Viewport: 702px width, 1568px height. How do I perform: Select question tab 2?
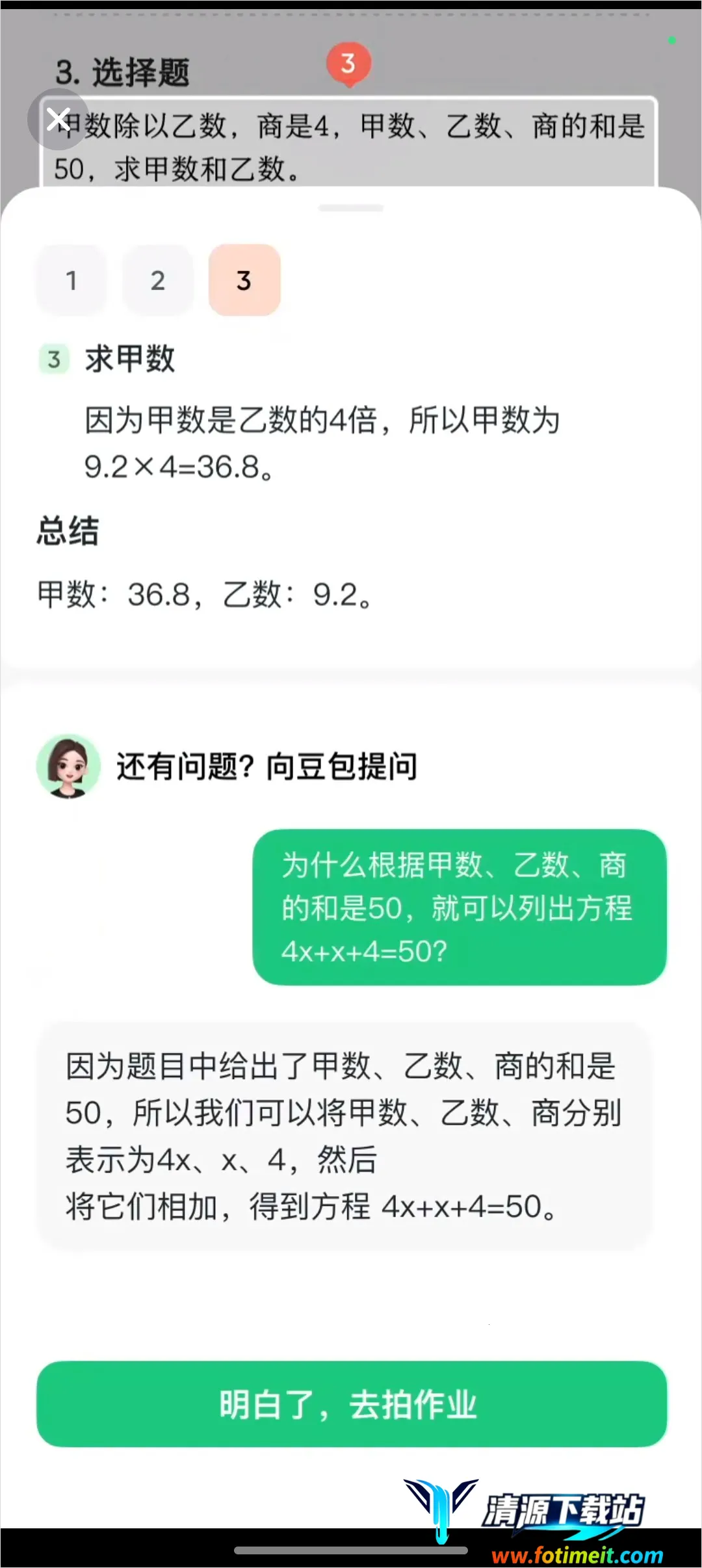pyautogui.click(x=158, y=280)
